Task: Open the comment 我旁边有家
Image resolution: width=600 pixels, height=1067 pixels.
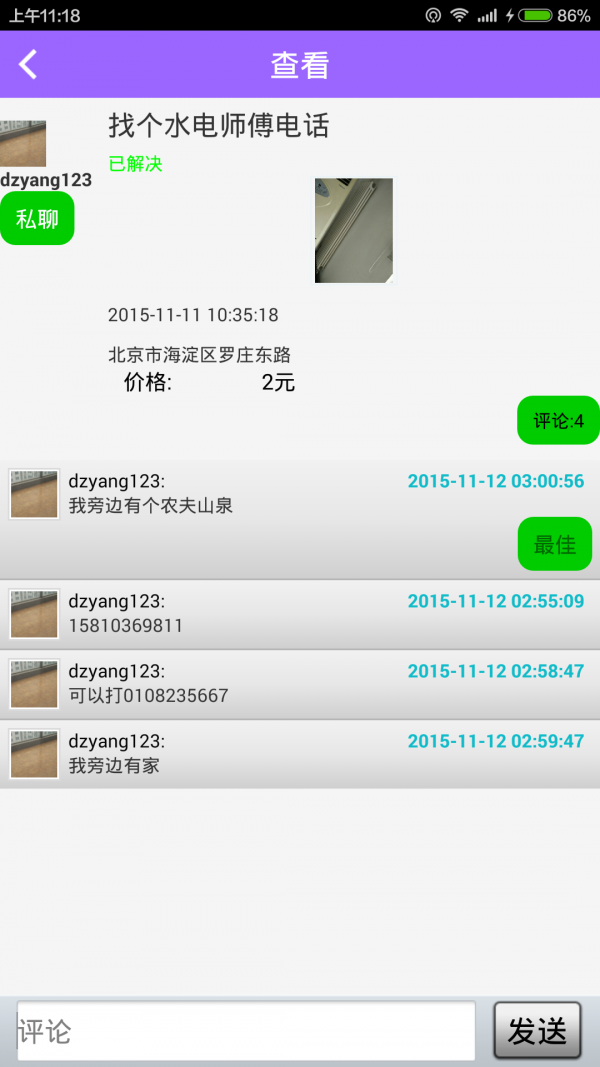Action: [300, 754]
